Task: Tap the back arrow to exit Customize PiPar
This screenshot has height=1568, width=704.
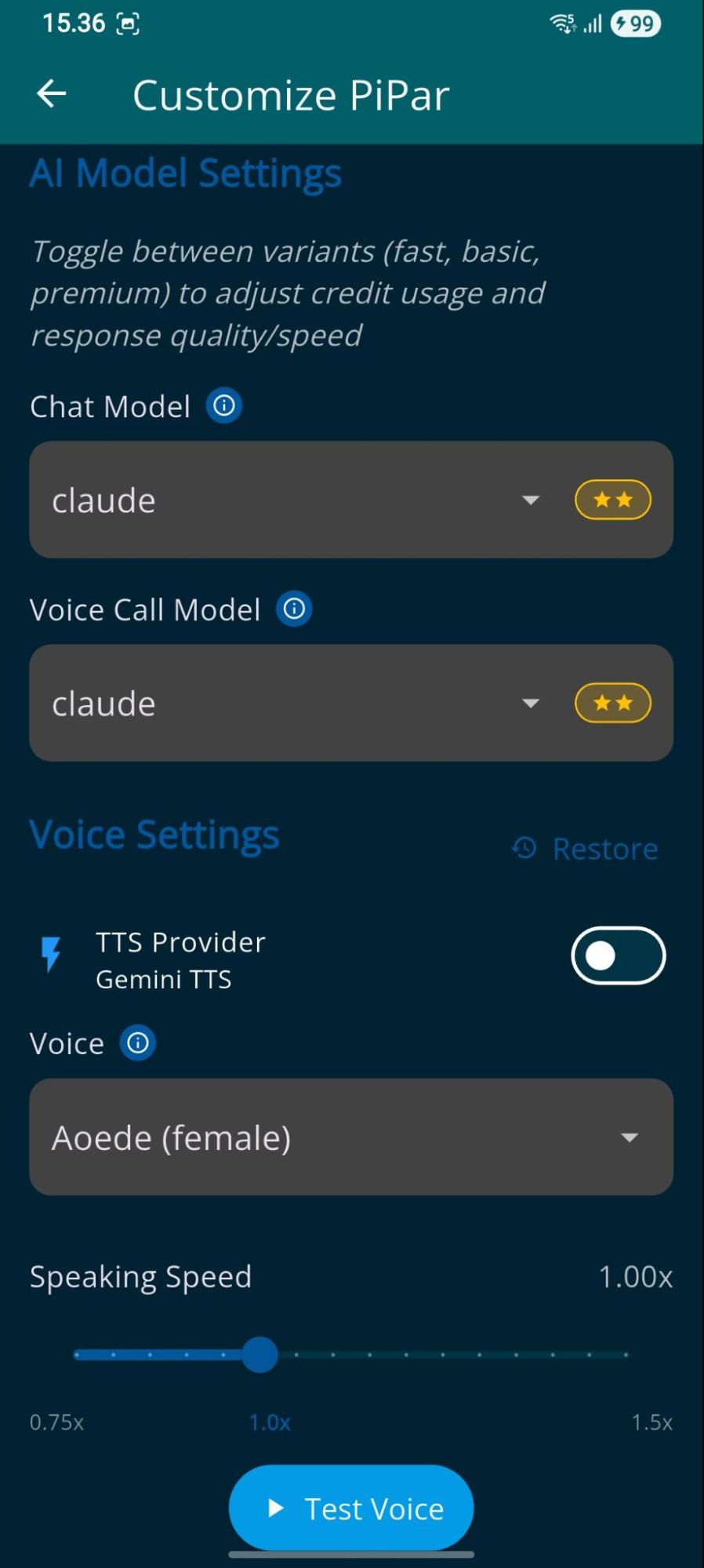Action: 50,93
